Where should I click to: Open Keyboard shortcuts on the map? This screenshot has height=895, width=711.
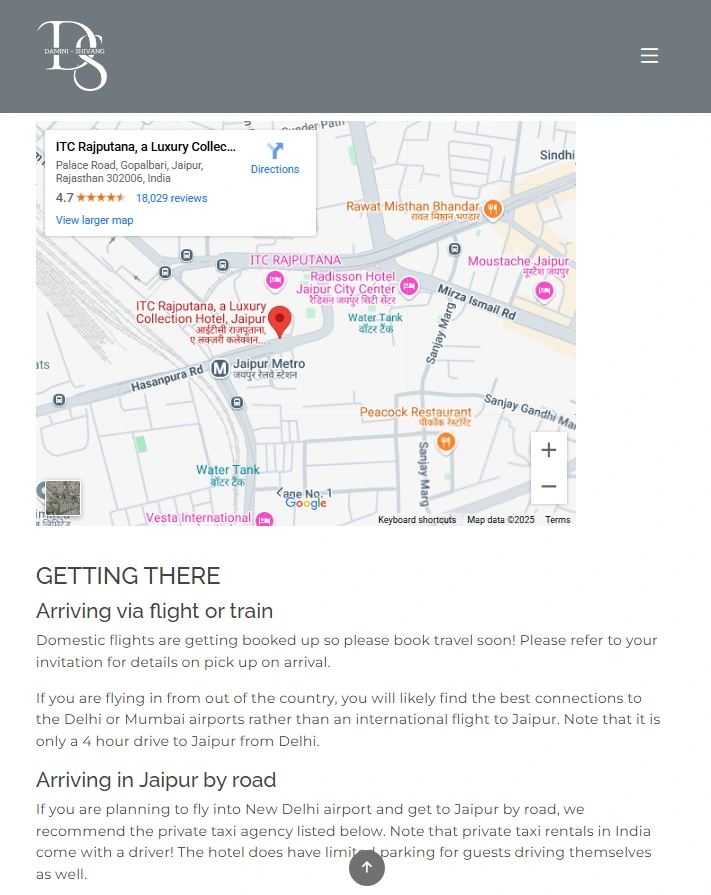(416, 520)
